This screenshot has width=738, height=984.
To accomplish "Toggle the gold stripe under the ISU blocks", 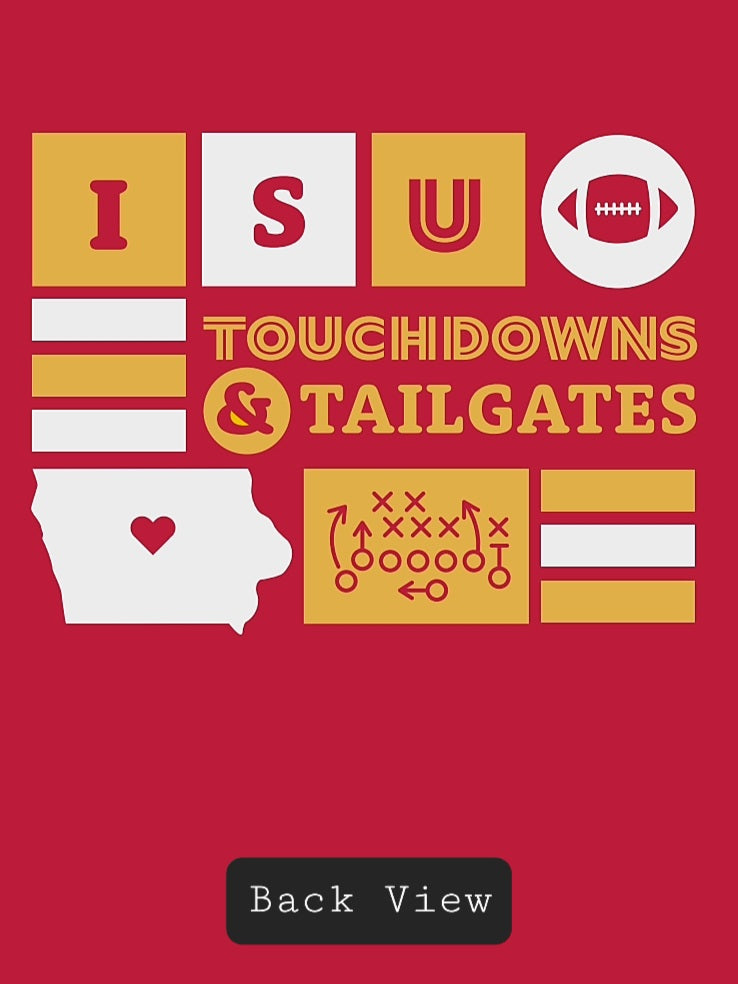I will (x=110, y=375).
